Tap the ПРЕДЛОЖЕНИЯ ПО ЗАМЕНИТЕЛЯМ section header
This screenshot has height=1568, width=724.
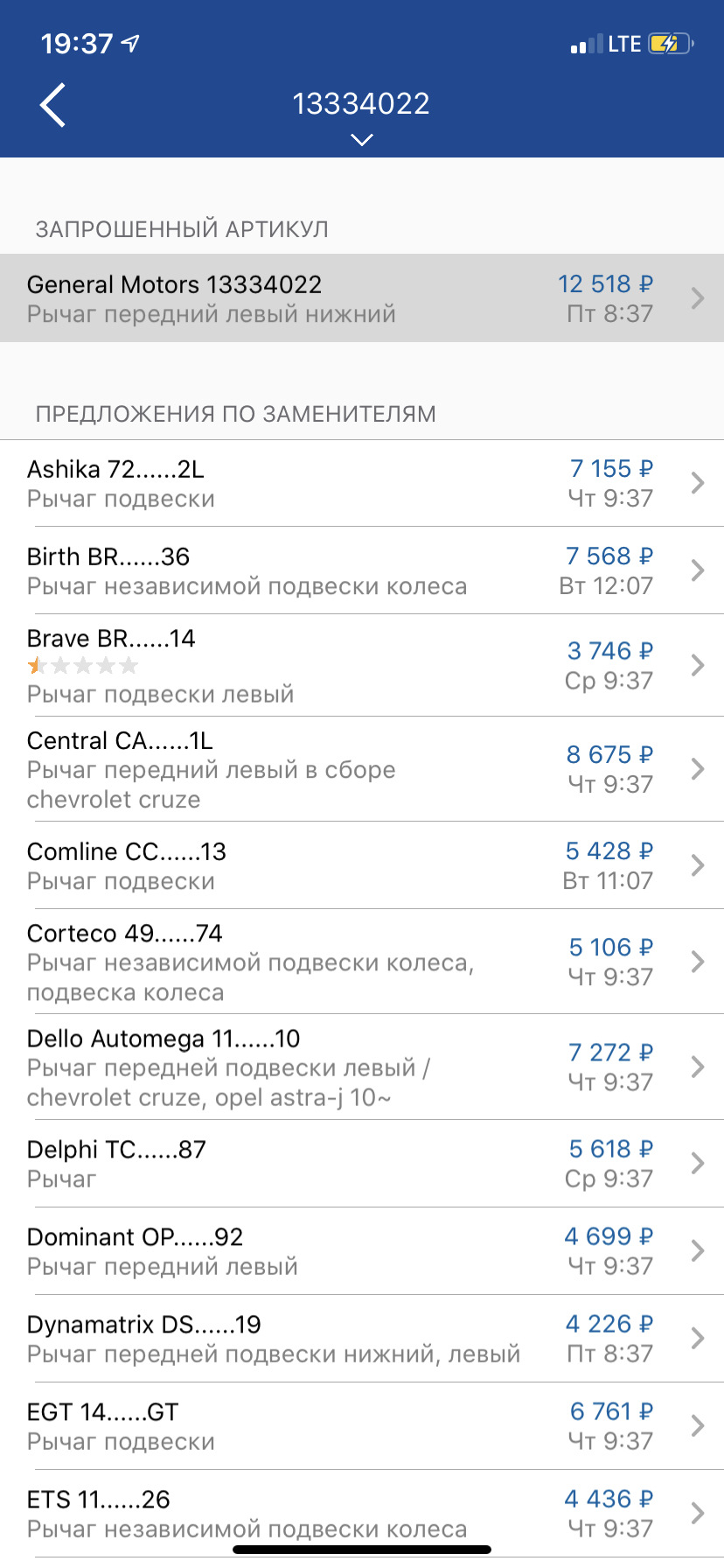click(x=236, y=413)
